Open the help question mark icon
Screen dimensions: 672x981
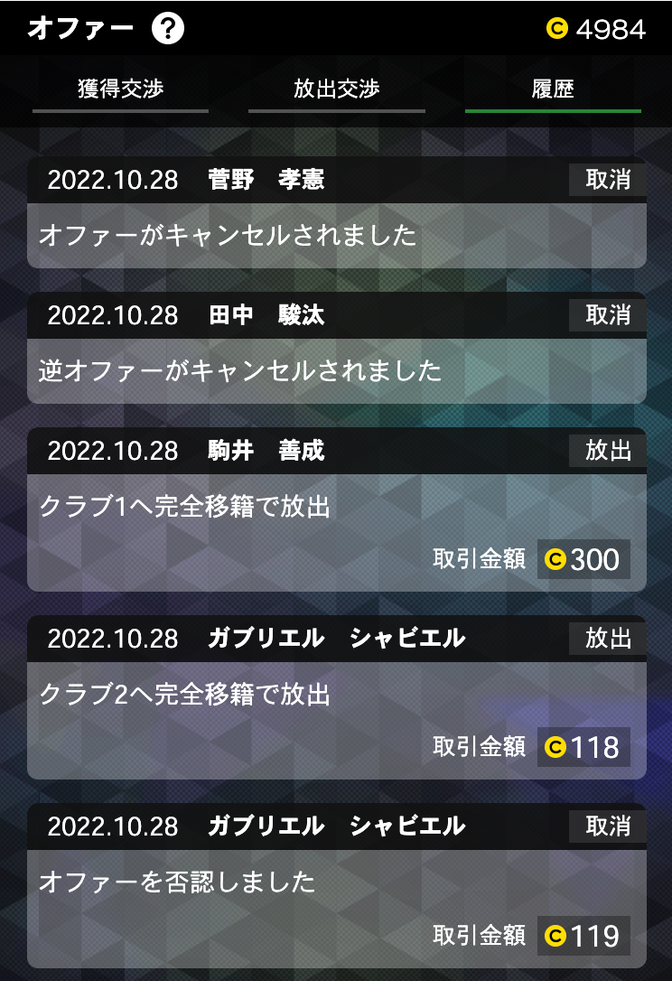click(x=168, y=29)
